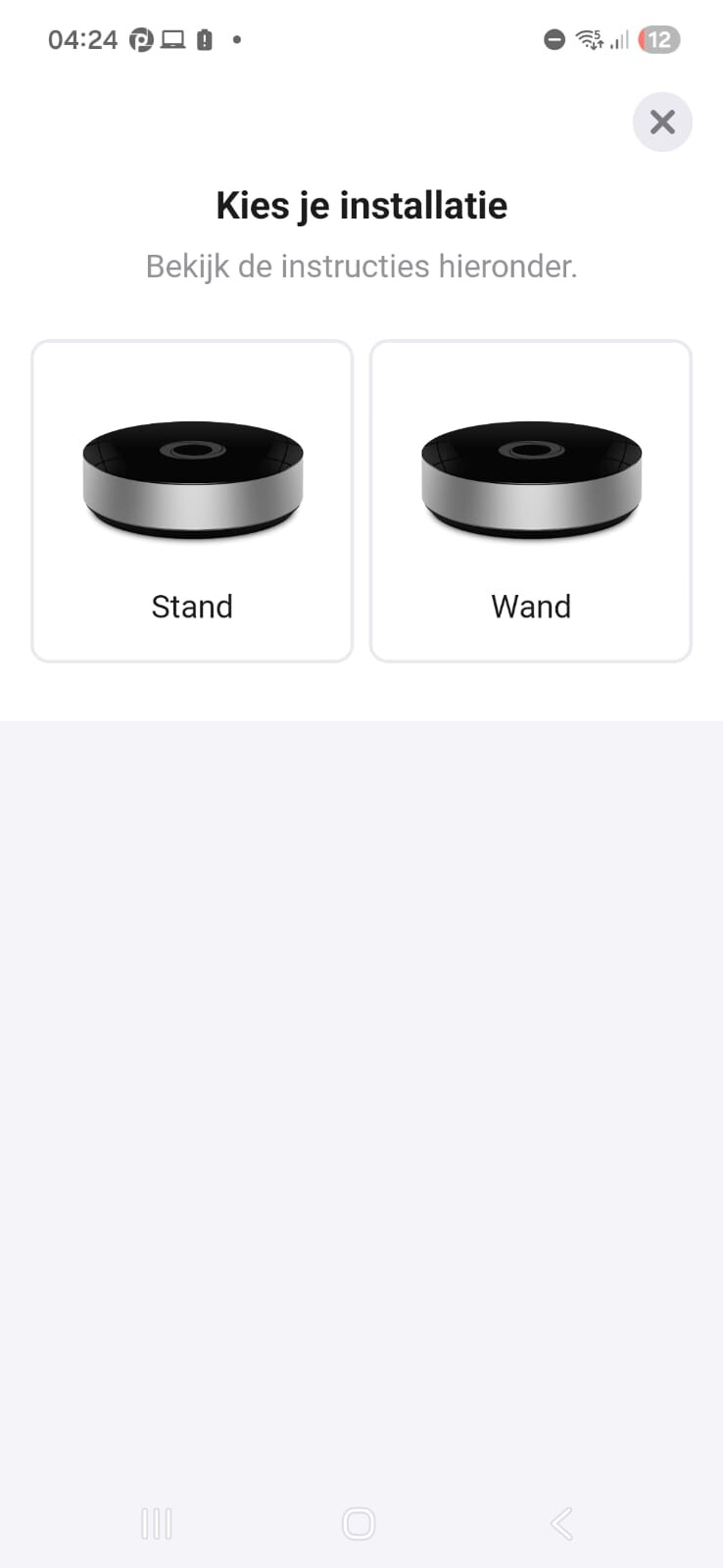Choose the Wand installation option

point(530,502)
